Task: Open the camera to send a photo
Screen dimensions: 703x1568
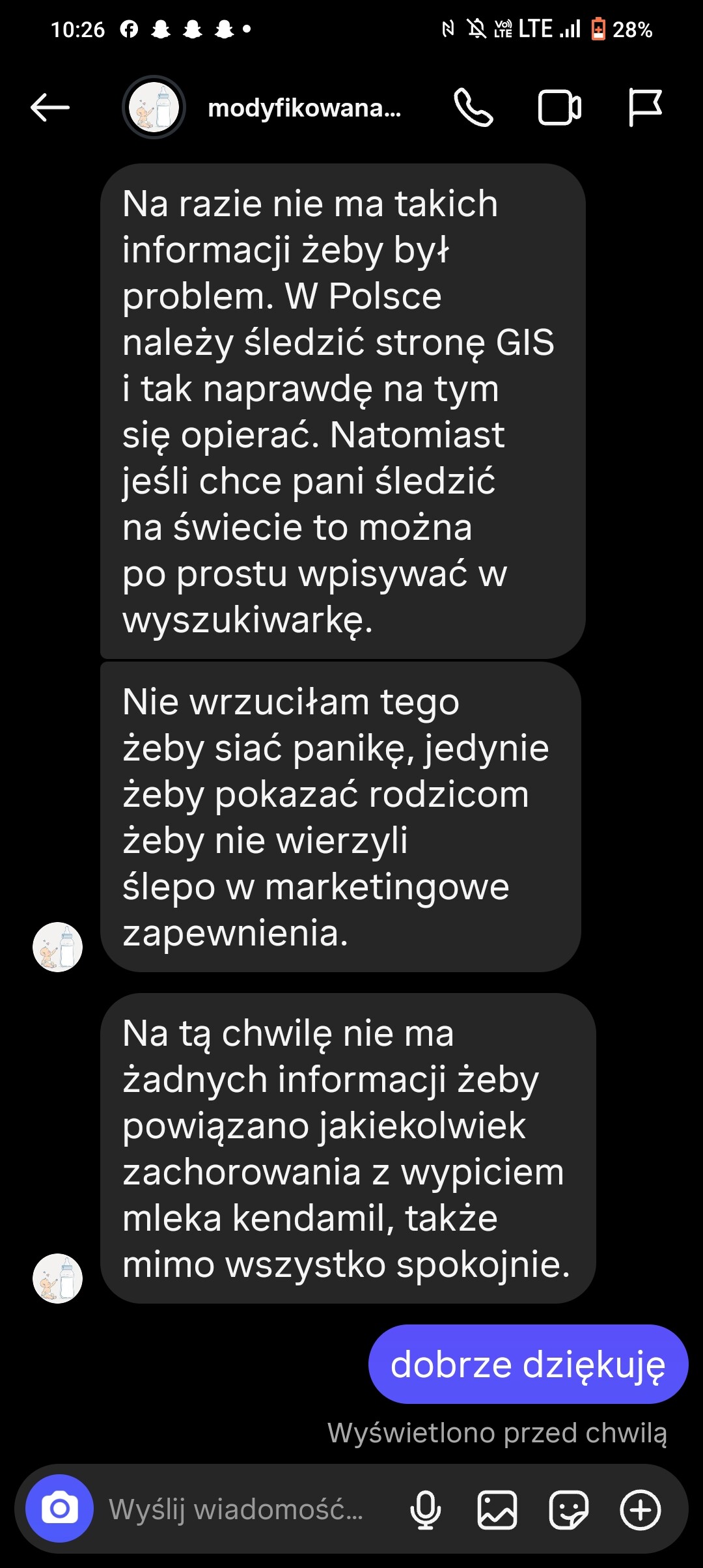Action: (x=59, y=1509)
